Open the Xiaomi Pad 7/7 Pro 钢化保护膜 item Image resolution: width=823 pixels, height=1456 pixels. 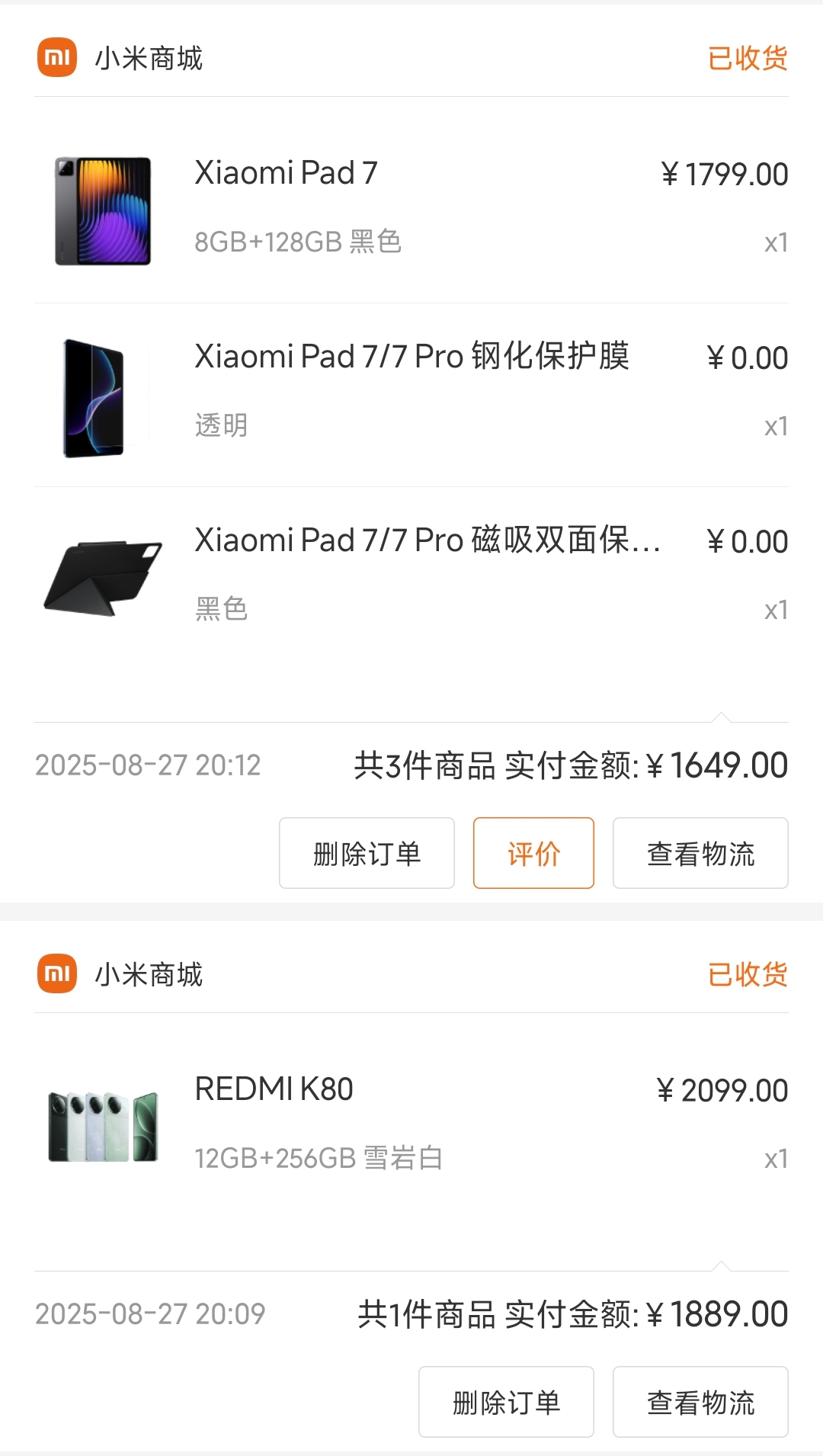coord(411,393)
